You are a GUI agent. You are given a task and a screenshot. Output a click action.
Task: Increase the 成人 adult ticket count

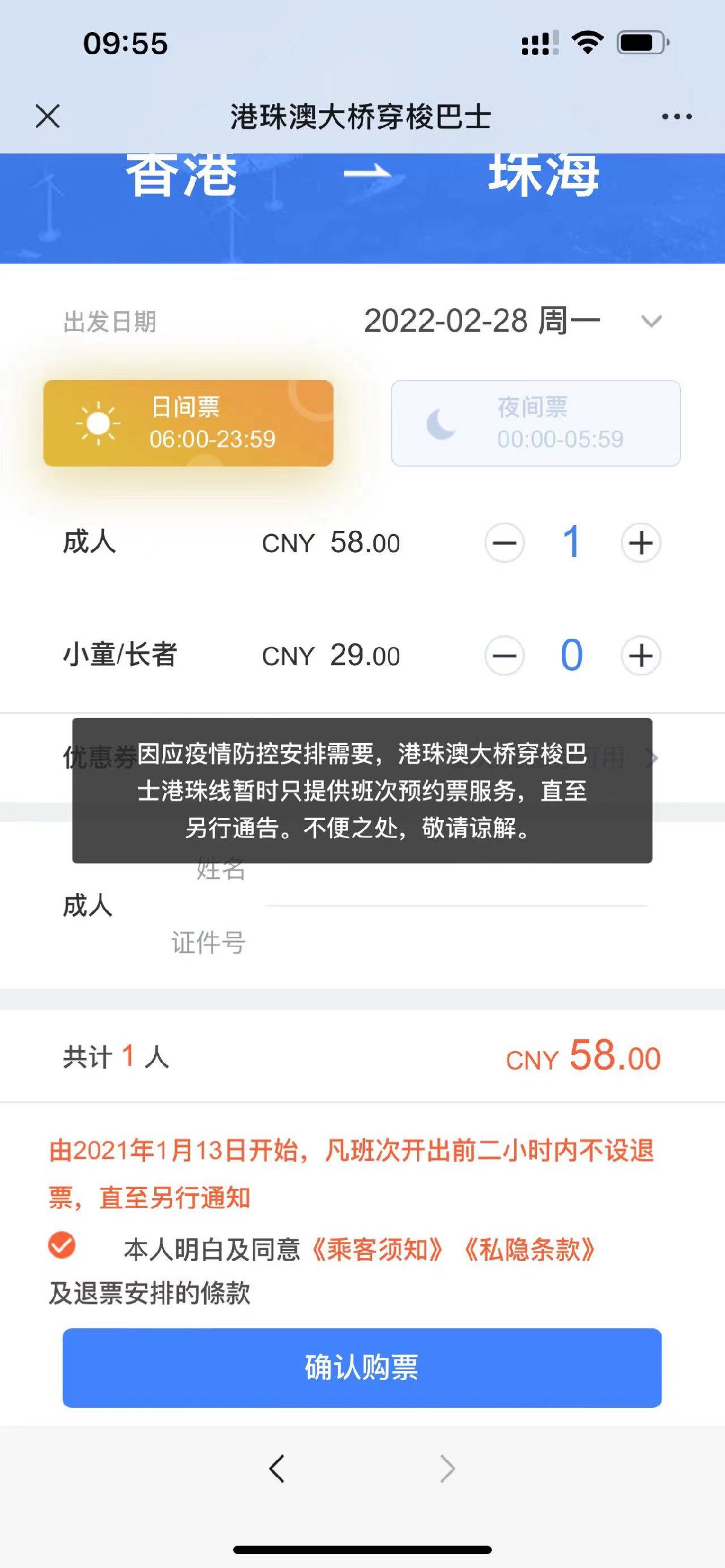(x=640, y=543)
